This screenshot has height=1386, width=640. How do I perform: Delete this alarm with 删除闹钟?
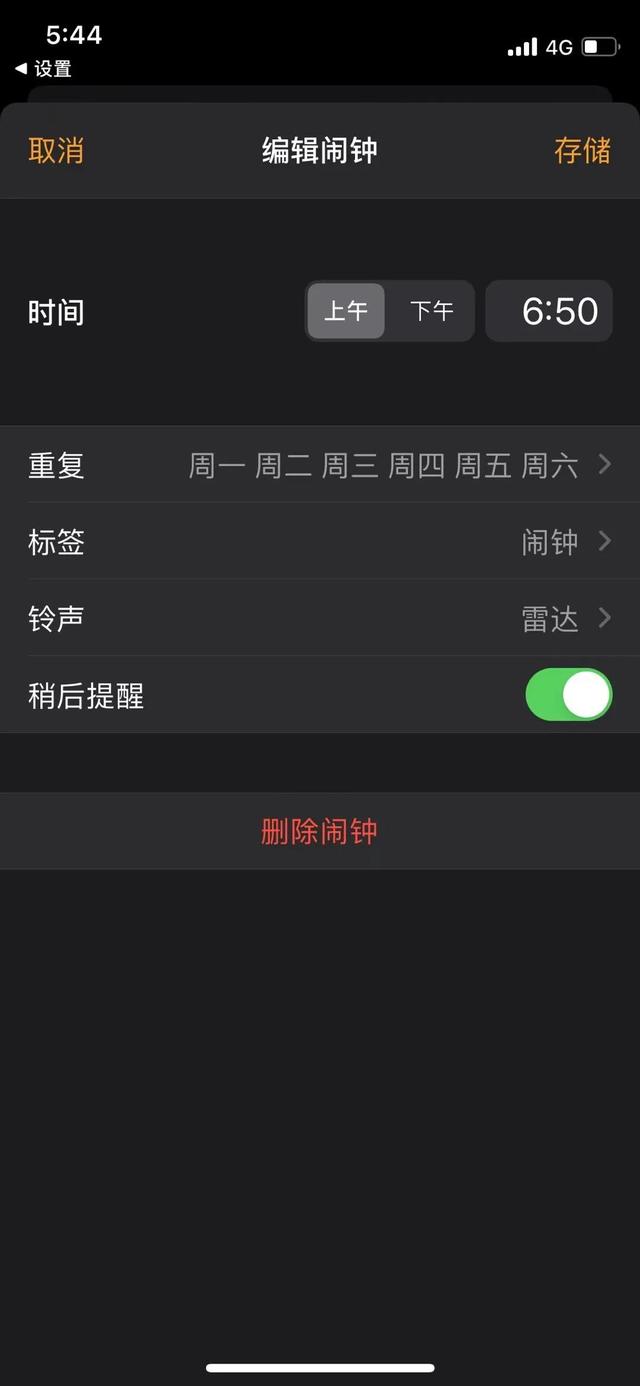319,831
